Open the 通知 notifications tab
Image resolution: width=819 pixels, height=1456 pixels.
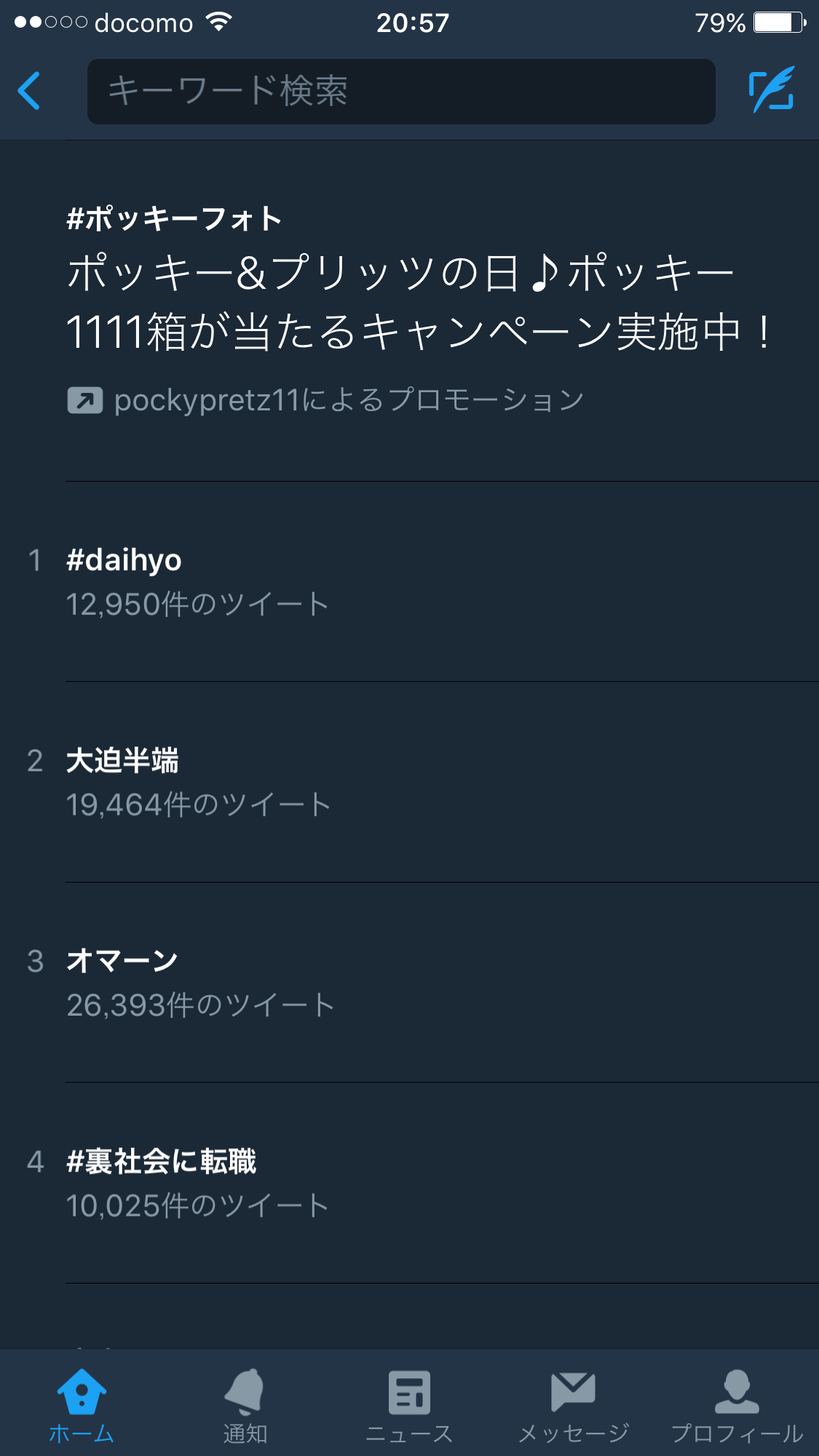(245, 1404)
